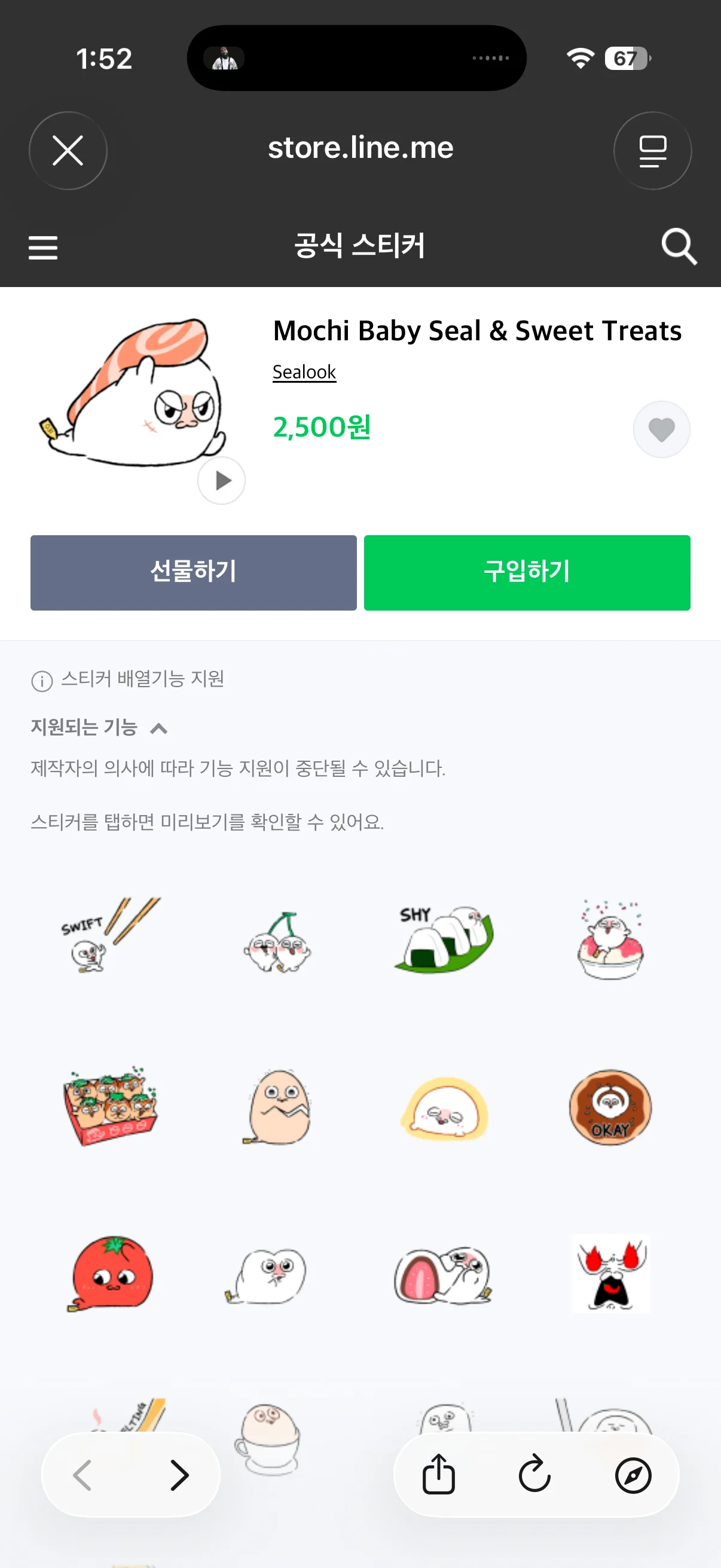This screenshot has width=721, height=1568.
Task: Open the browser tab switcher
Action: 652,150
